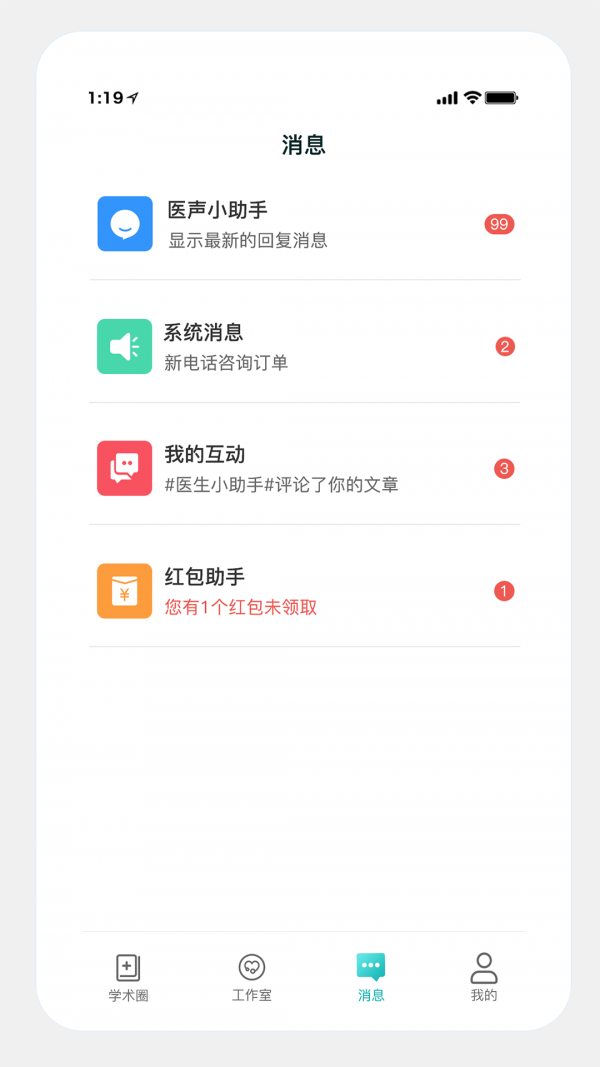Go to the 工作室 tab
The width and height of the screenshot is (600, 1067).
coord(252,978)
